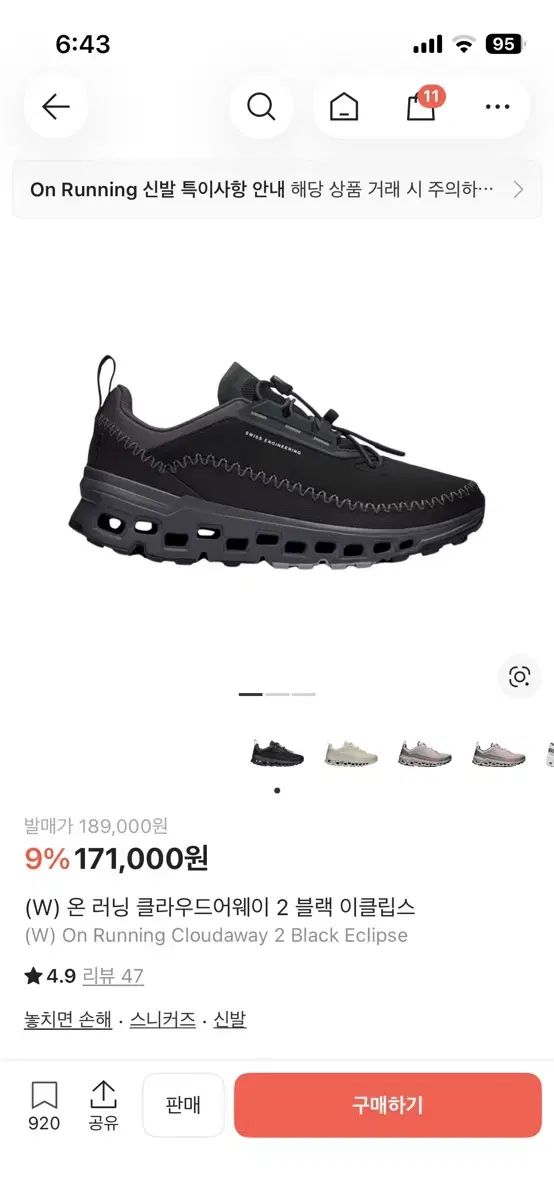This screenshot has width=554, height=1200.
Task: Open the 신발 category link
Action: pos(229,1020)
